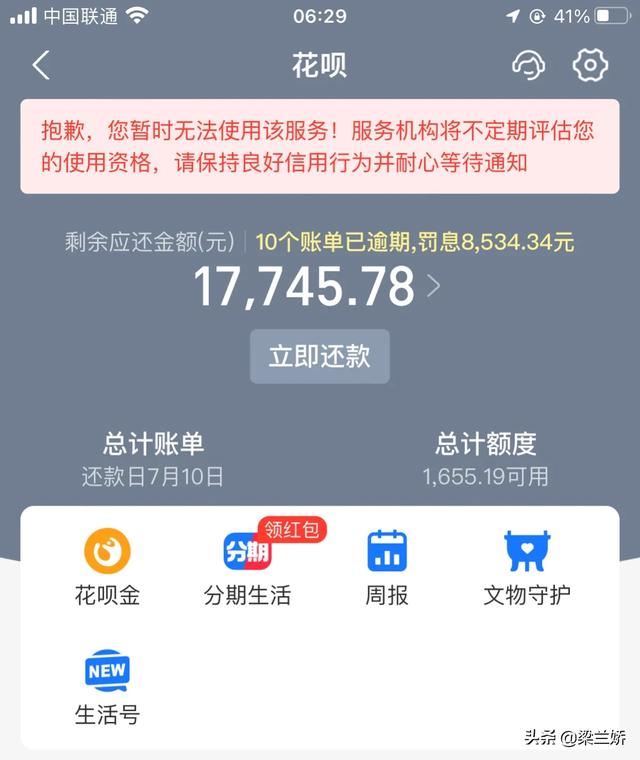Open 分期生活 installment service

pyautogui.click(x=247, y=567)
